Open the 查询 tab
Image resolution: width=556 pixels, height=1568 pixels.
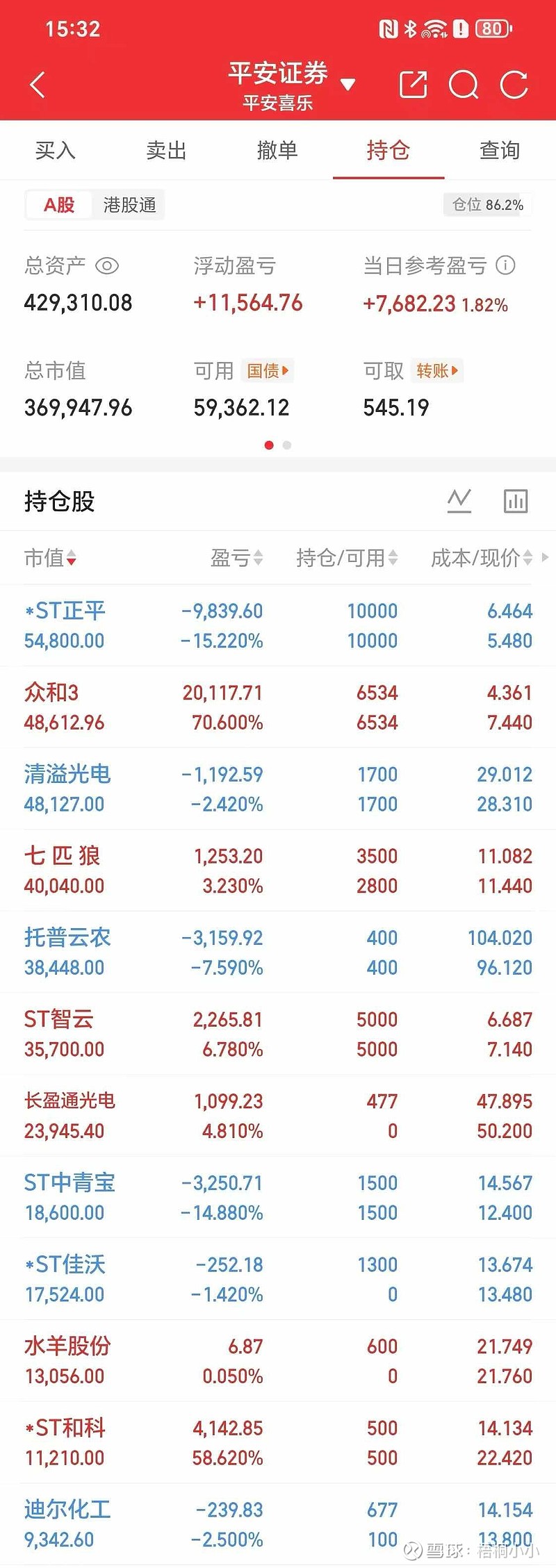(499, 150)
